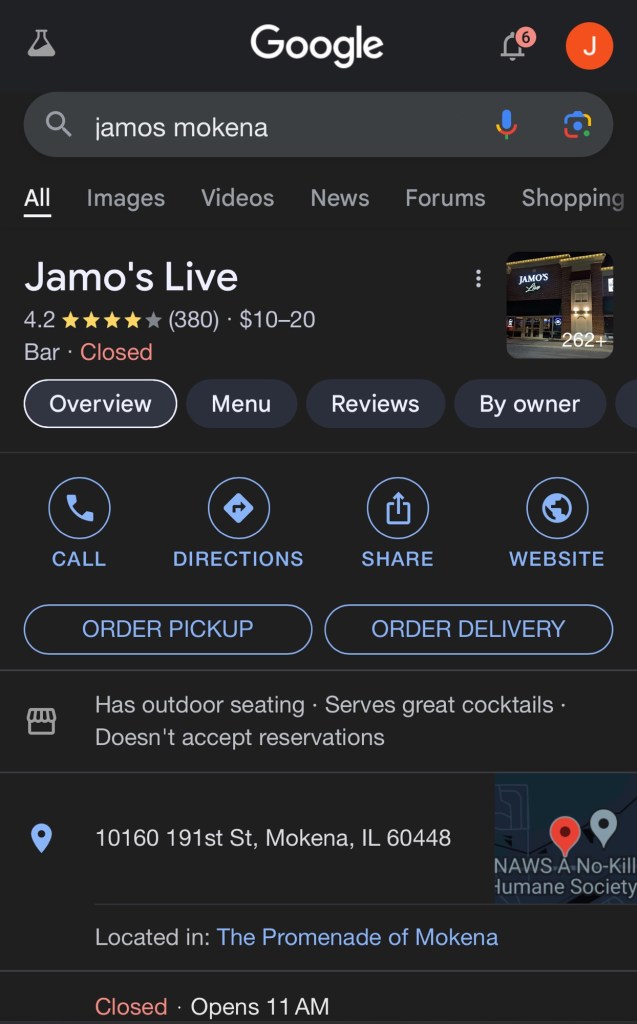Open the overflow menu for Jamo's Live
The width and height of the screenshot is (637, 1024).
(478, 279)
